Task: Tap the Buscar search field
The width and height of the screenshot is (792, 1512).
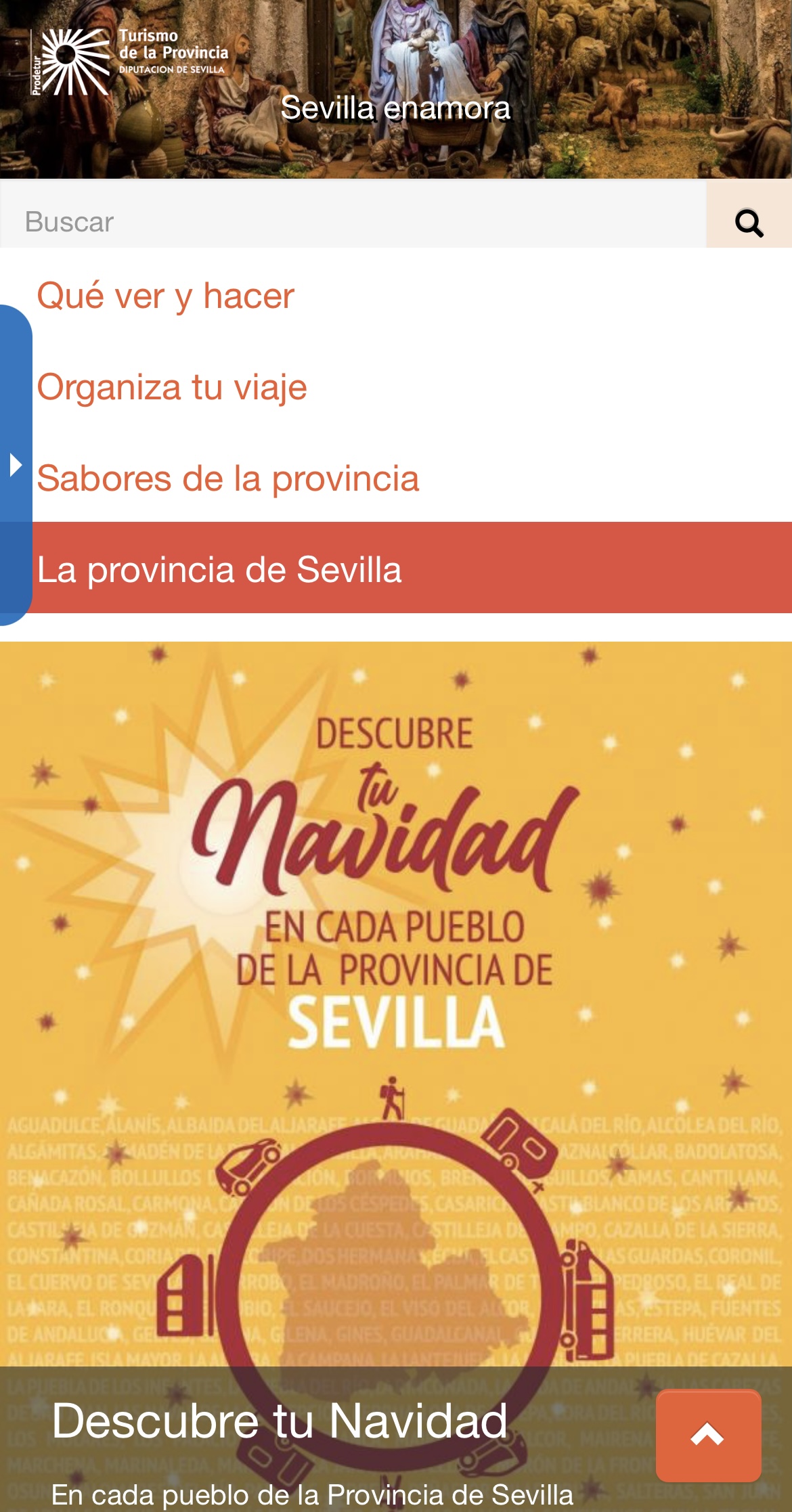Action: [353, 222]
